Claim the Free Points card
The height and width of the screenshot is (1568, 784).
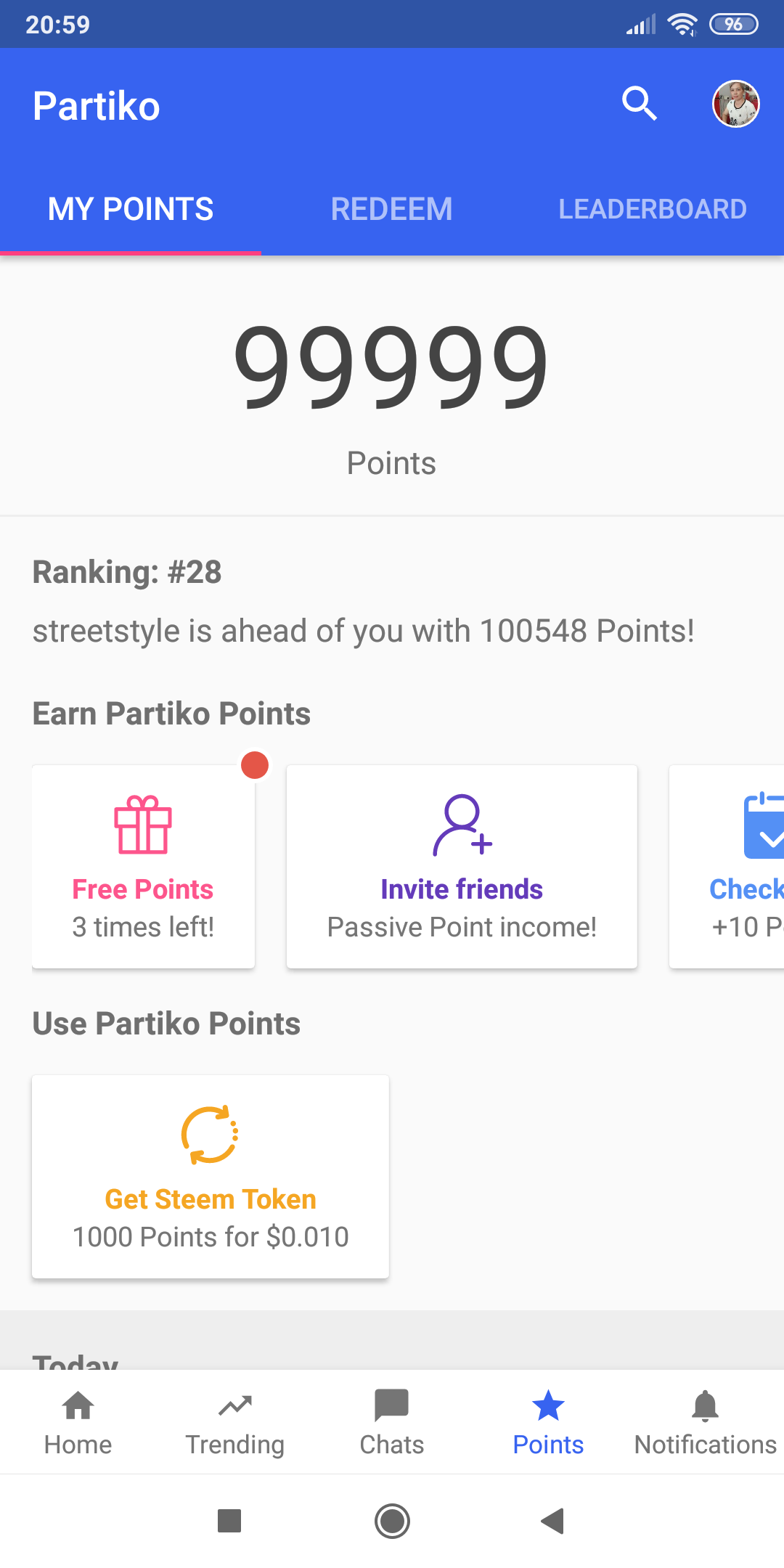pos(143,866)
